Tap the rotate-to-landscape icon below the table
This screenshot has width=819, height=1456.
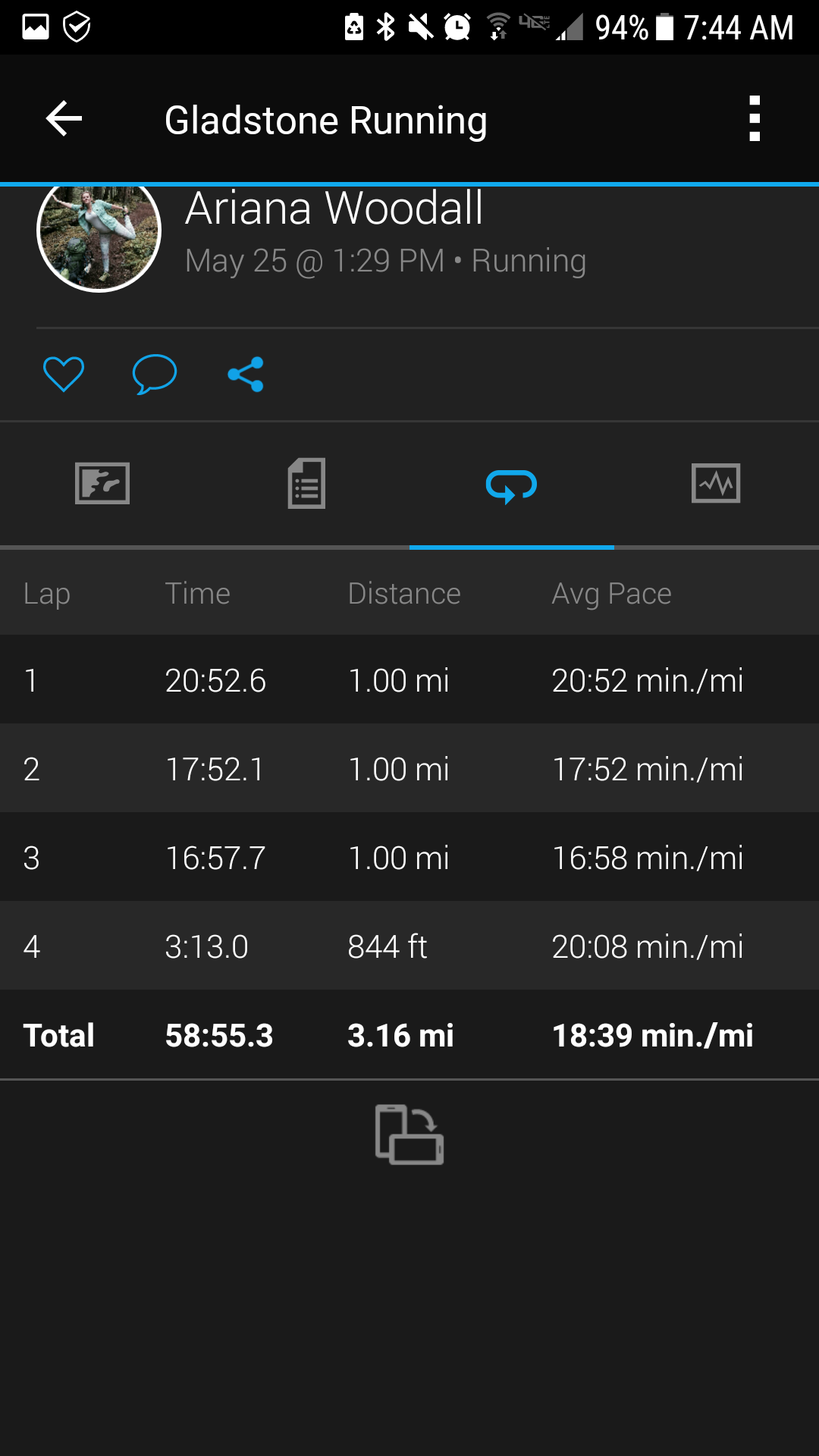pos(409,1134)
